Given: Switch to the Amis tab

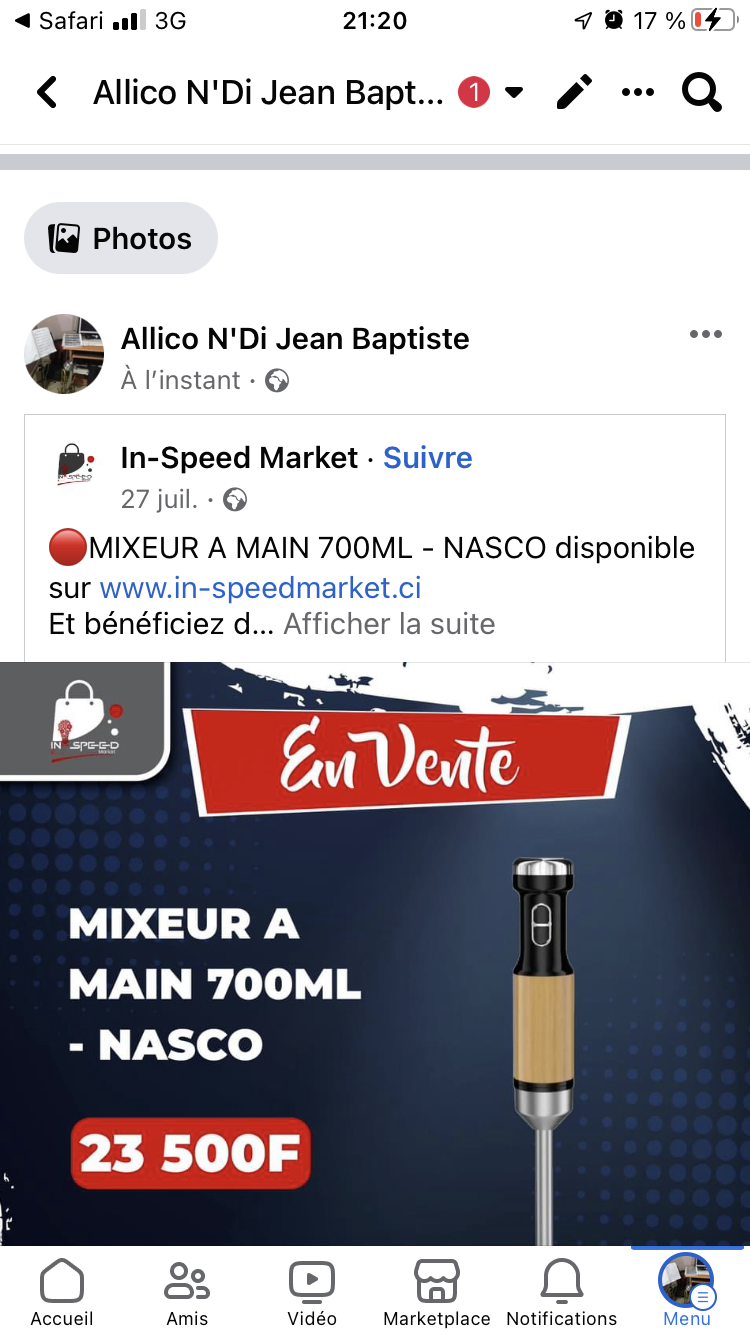Looking at the screenshot, I should point(187,1292).
